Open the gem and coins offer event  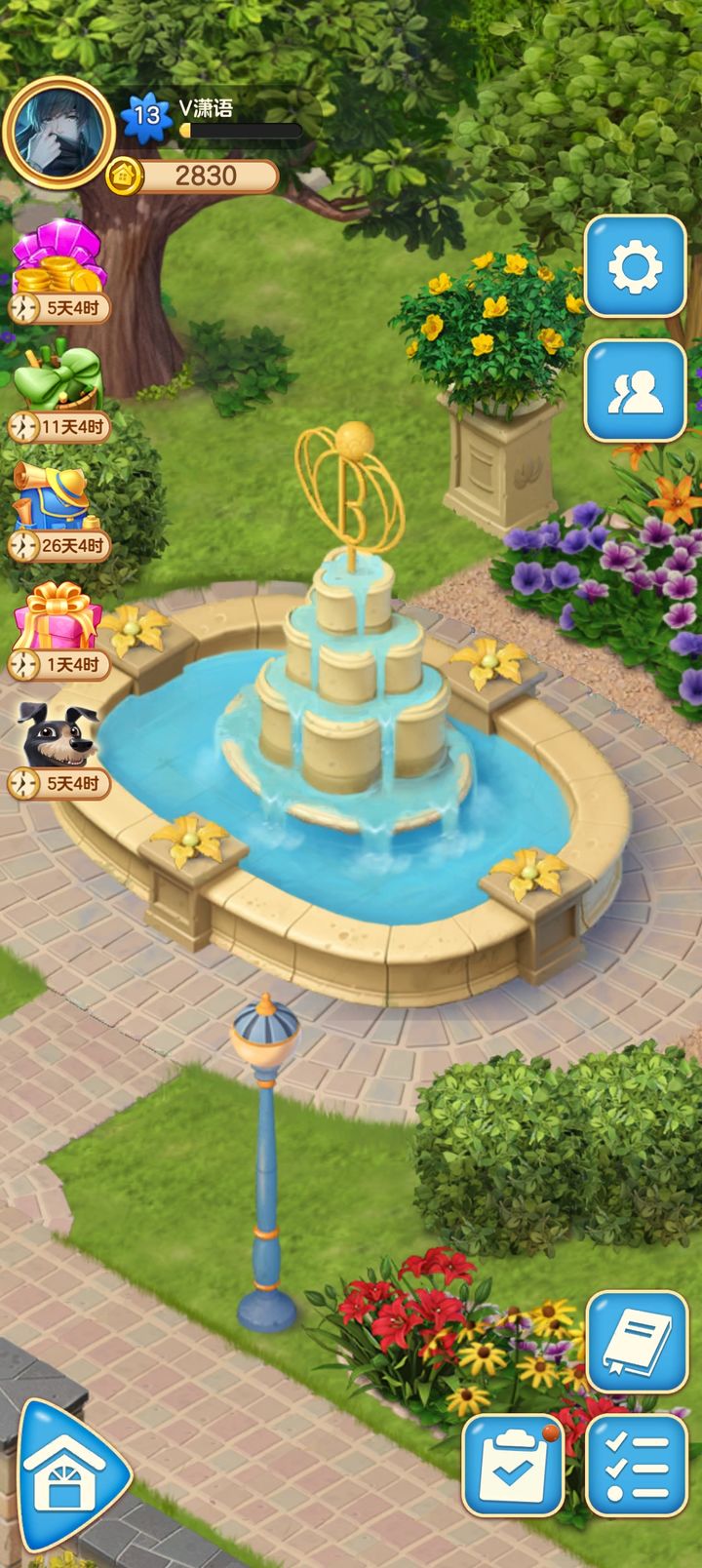point(58,259)
